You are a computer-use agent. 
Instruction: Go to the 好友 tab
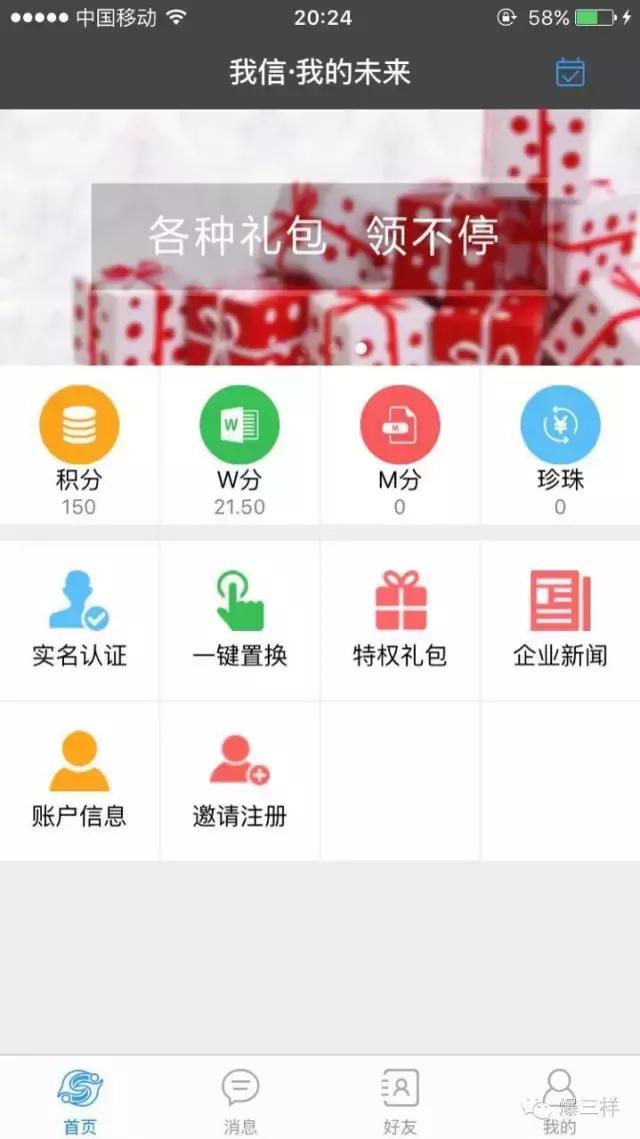[400, 1098]
